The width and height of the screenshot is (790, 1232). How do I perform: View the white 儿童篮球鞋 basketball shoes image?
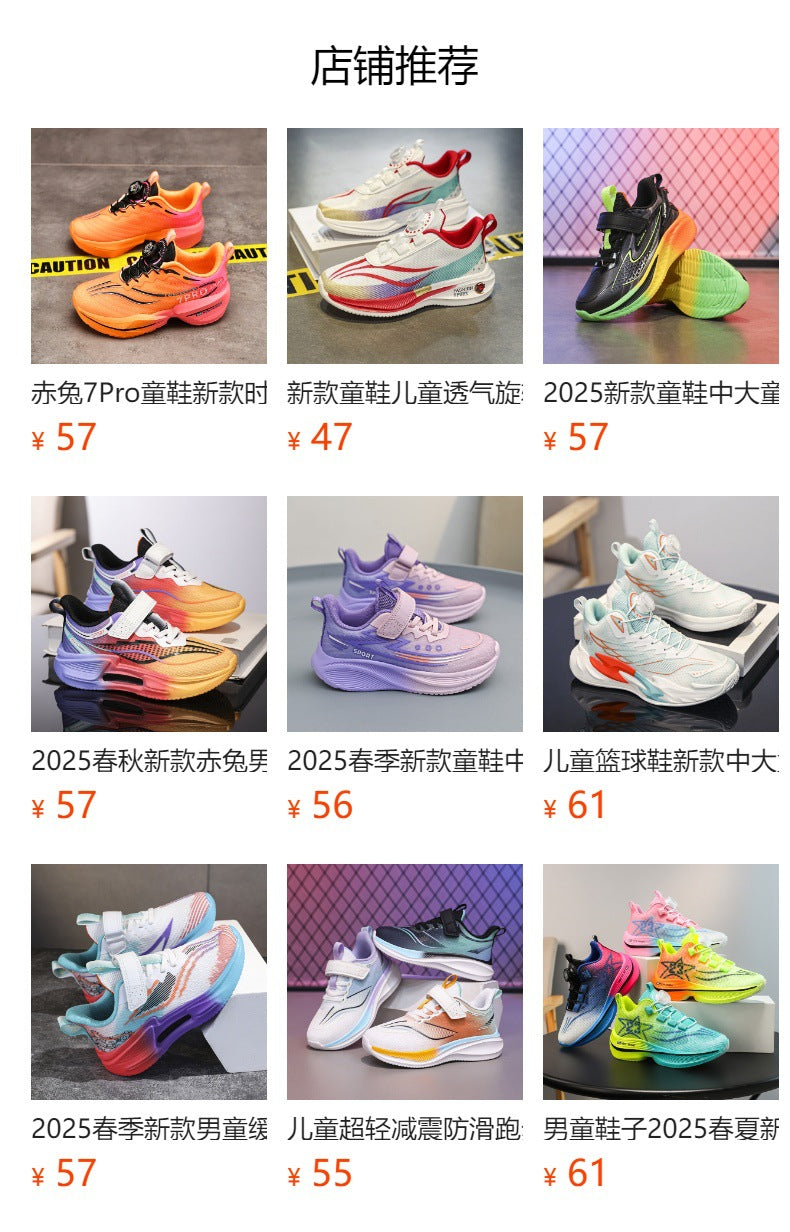tap(661, 613)
